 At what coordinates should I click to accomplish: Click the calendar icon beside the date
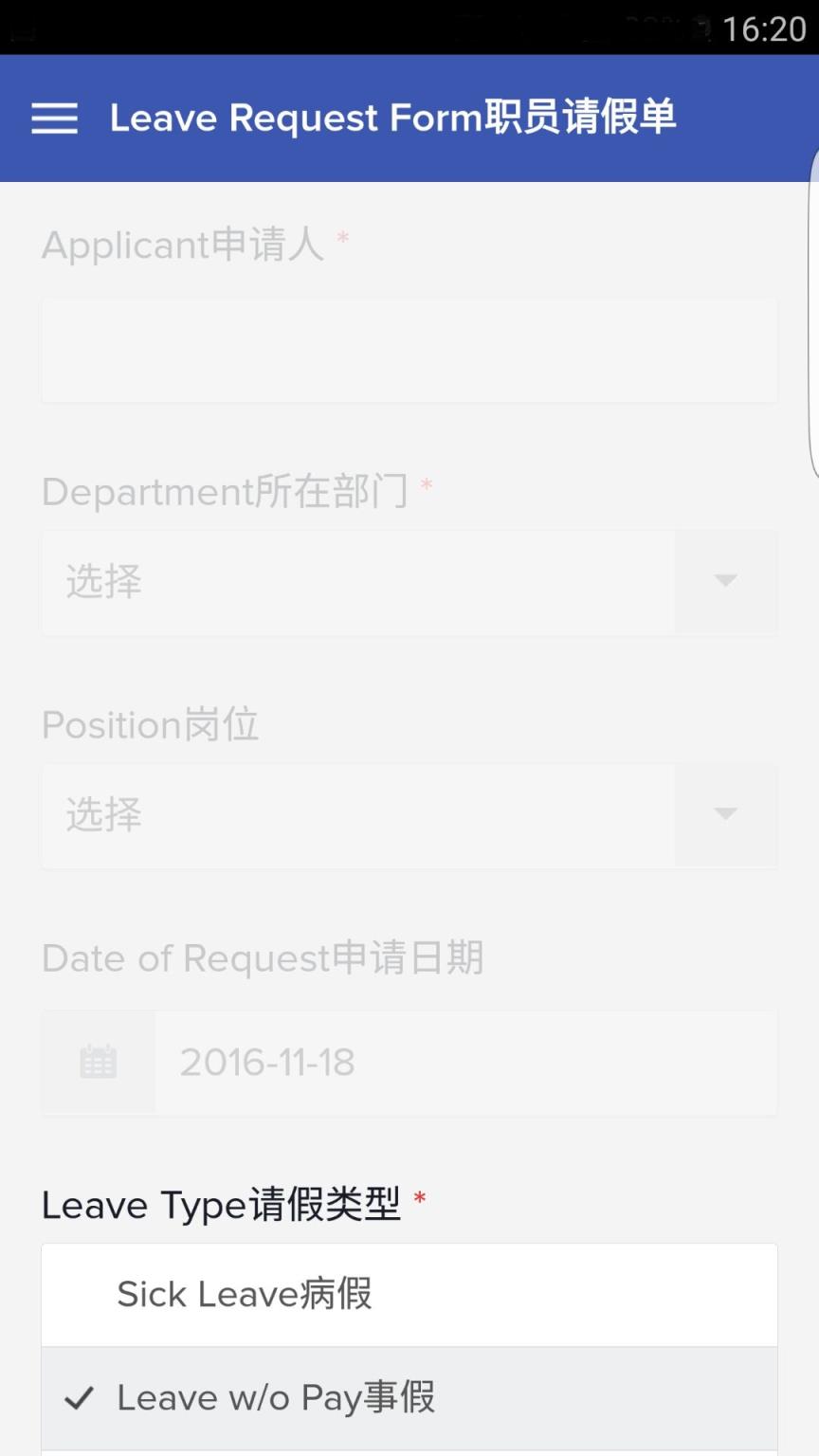98,1061
